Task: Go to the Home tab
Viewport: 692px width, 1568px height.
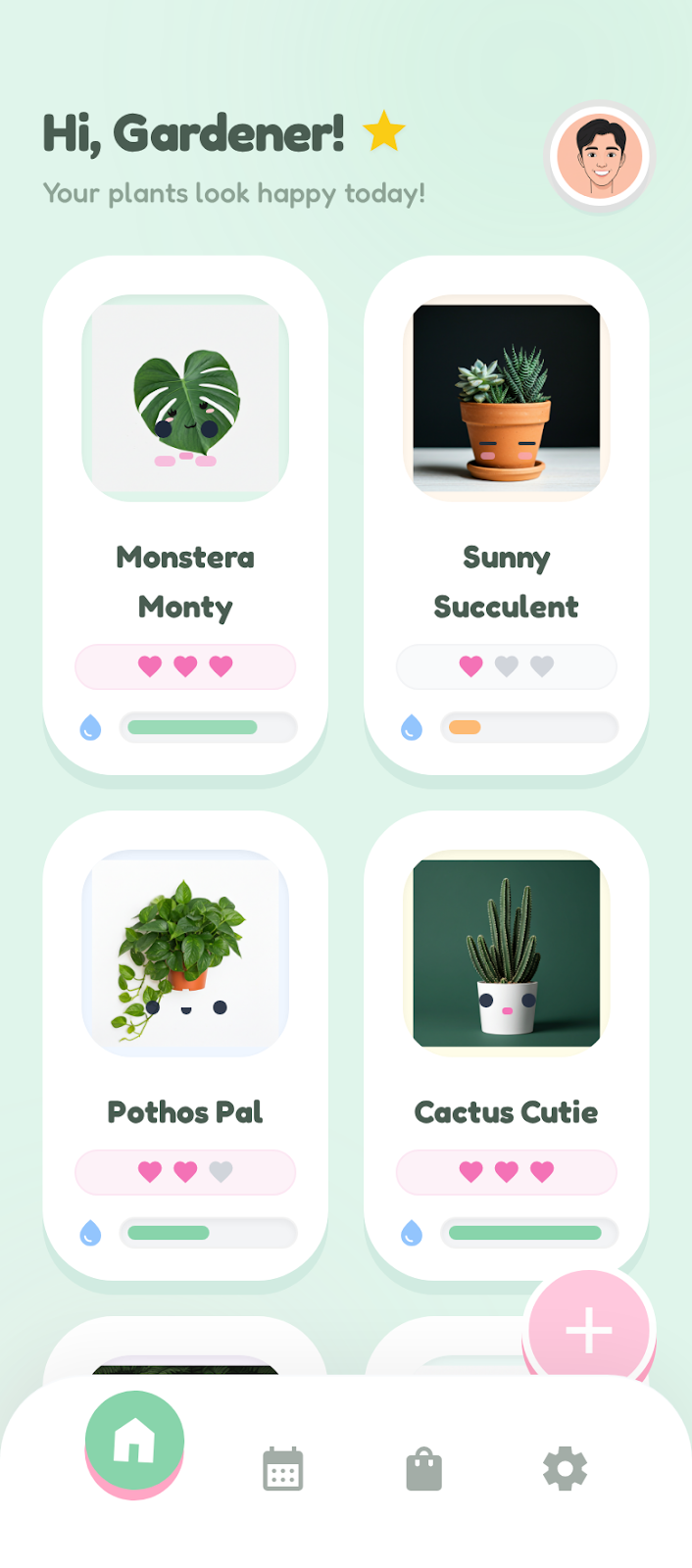Action: (x=134, y=1442)
